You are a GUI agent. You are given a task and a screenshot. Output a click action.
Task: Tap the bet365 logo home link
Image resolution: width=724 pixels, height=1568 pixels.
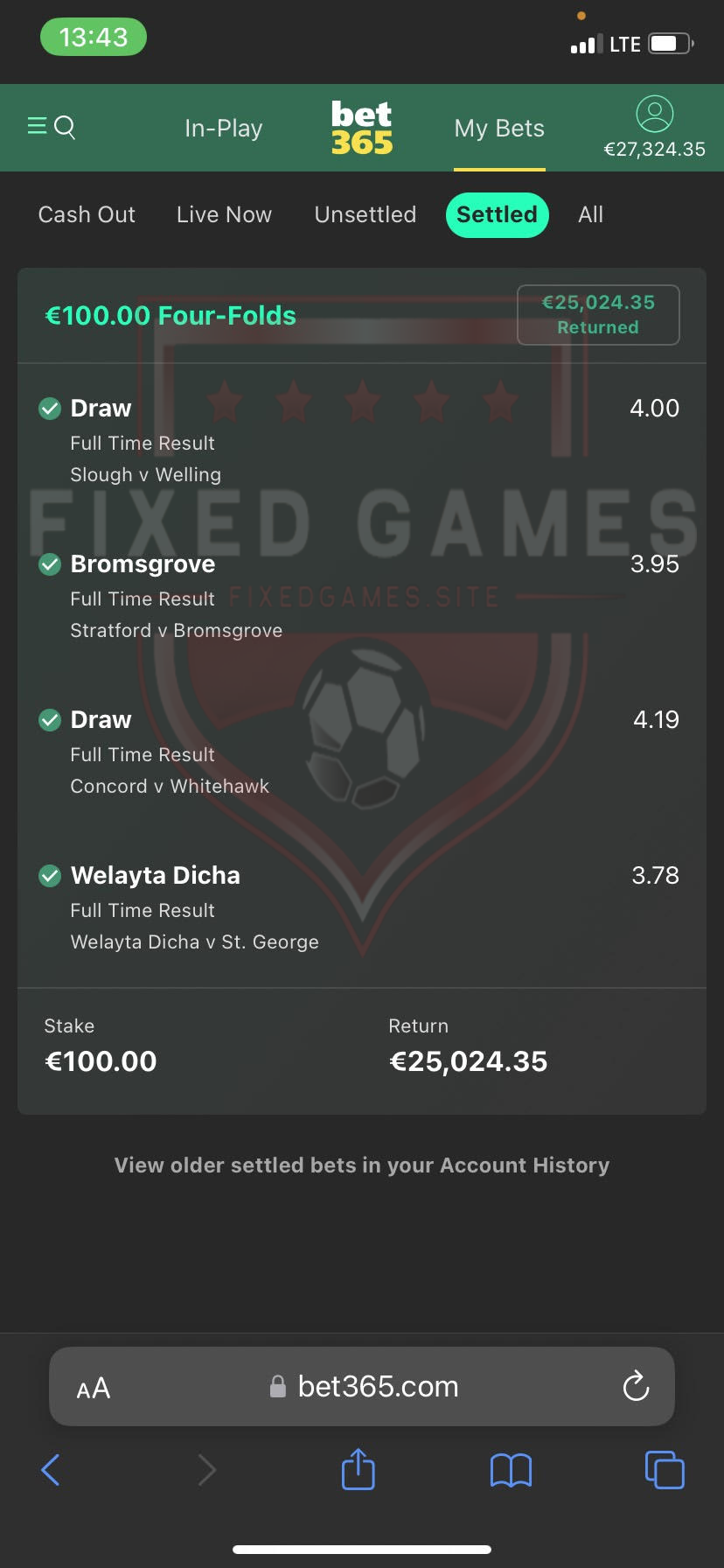pos(361,128)
